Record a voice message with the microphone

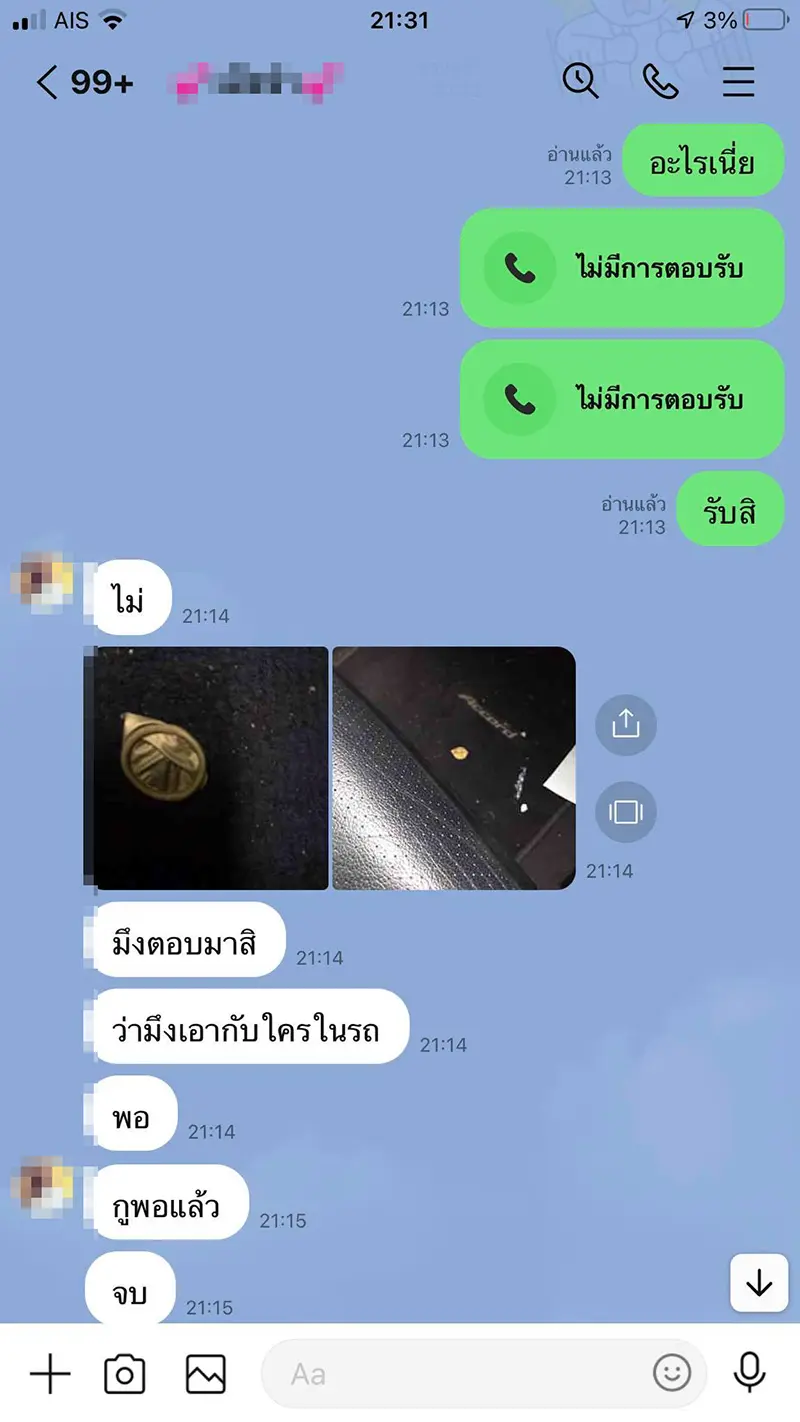749,1373
